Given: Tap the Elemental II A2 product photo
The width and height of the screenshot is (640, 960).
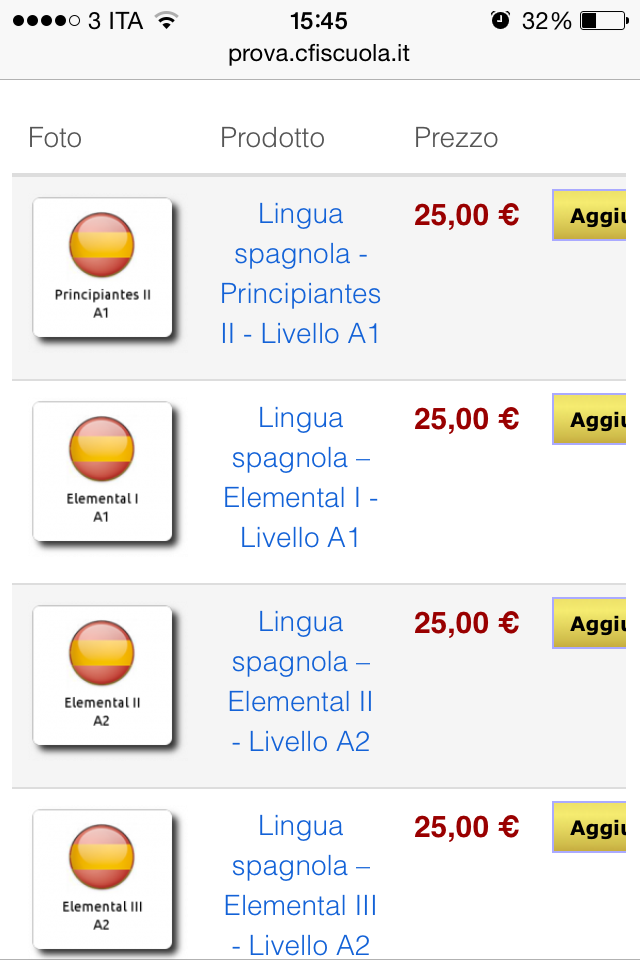Looking at the screenshot, I should point(102,675).
